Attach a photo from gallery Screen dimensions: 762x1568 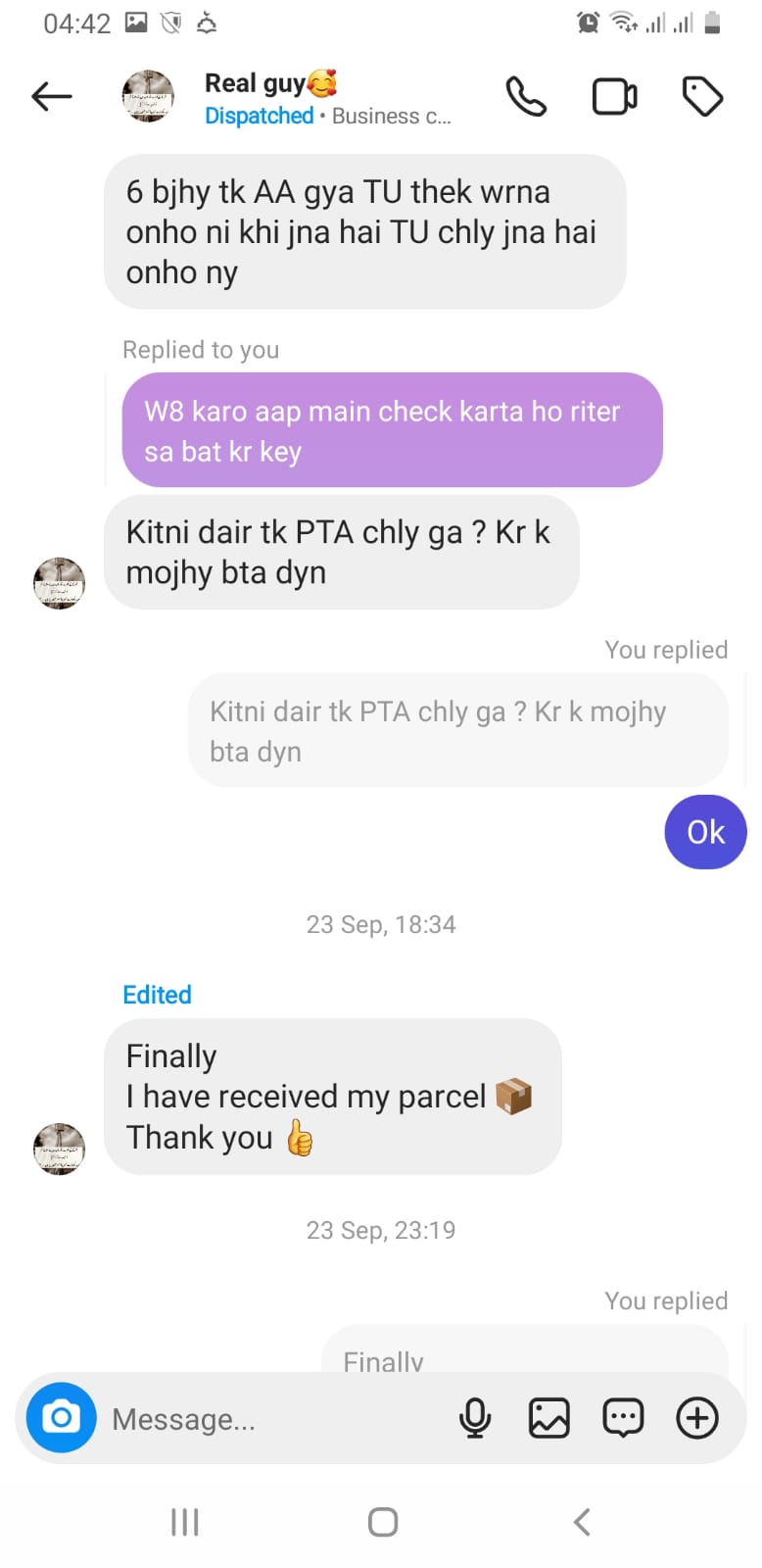pos(548,1418)
